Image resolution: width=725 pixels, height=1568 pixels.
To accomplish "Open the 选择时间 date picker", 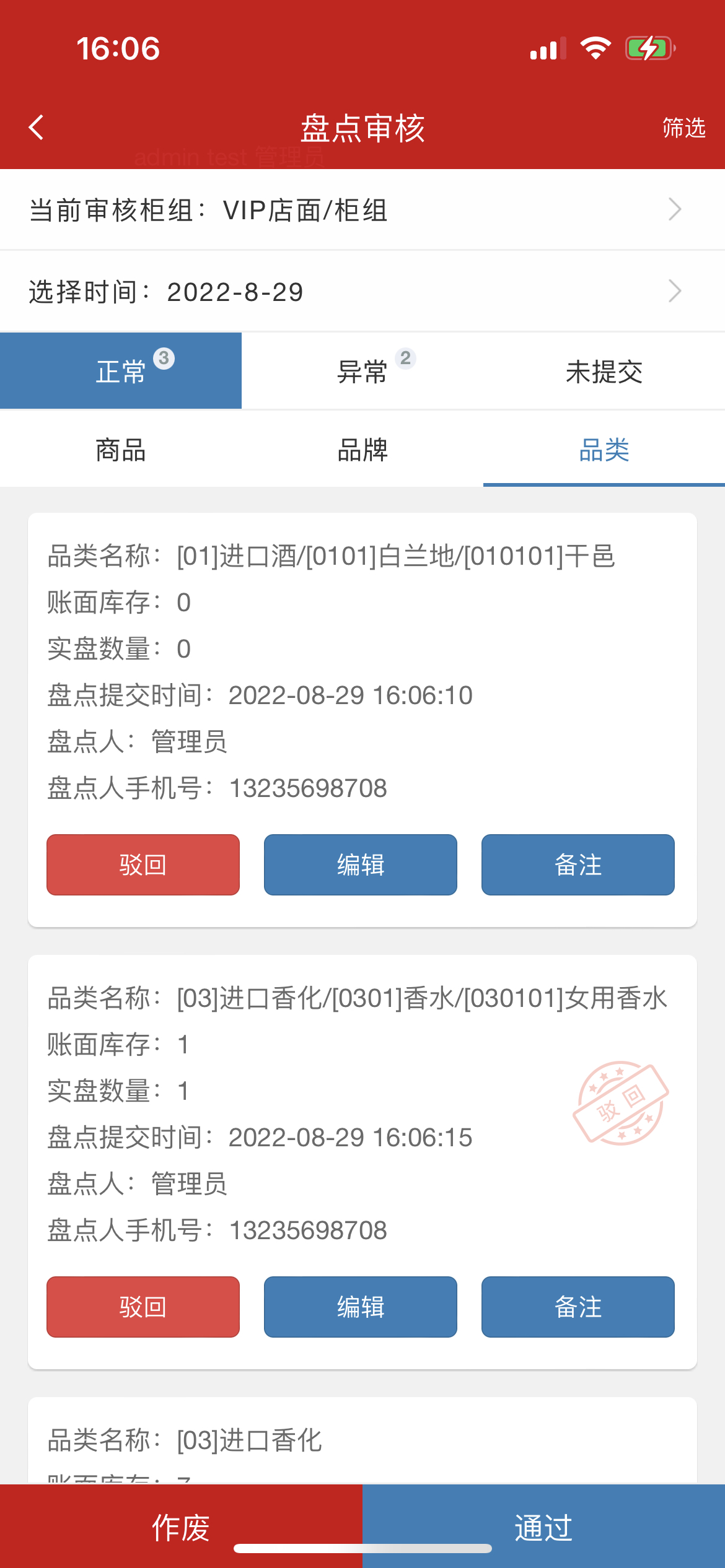I will pos(362,292).
